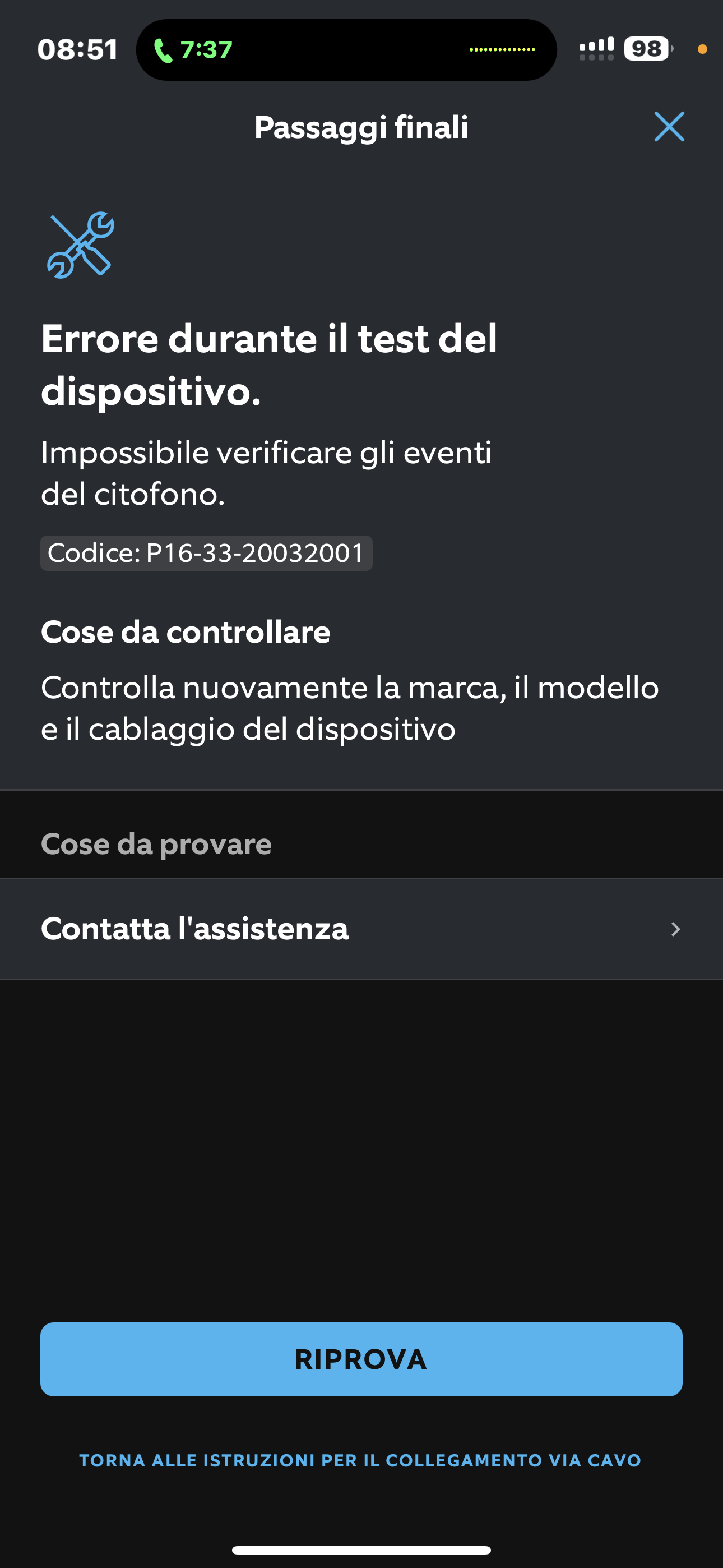Close the Passaggi finali screen
The height and width of the screenshot is (1568, 723).
coord(669,127)
